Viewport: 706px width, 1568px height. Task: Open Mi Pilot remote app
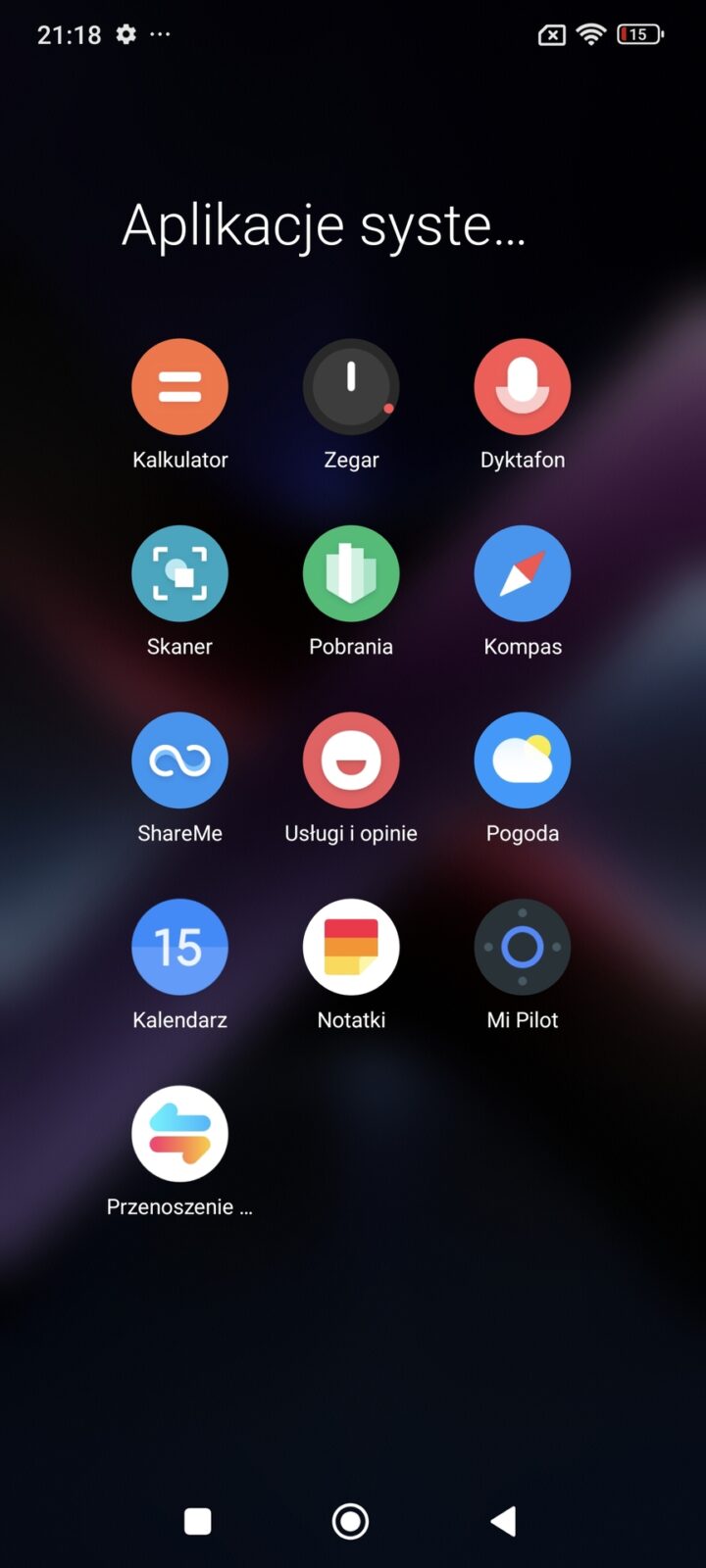click(x=523, y=948)
